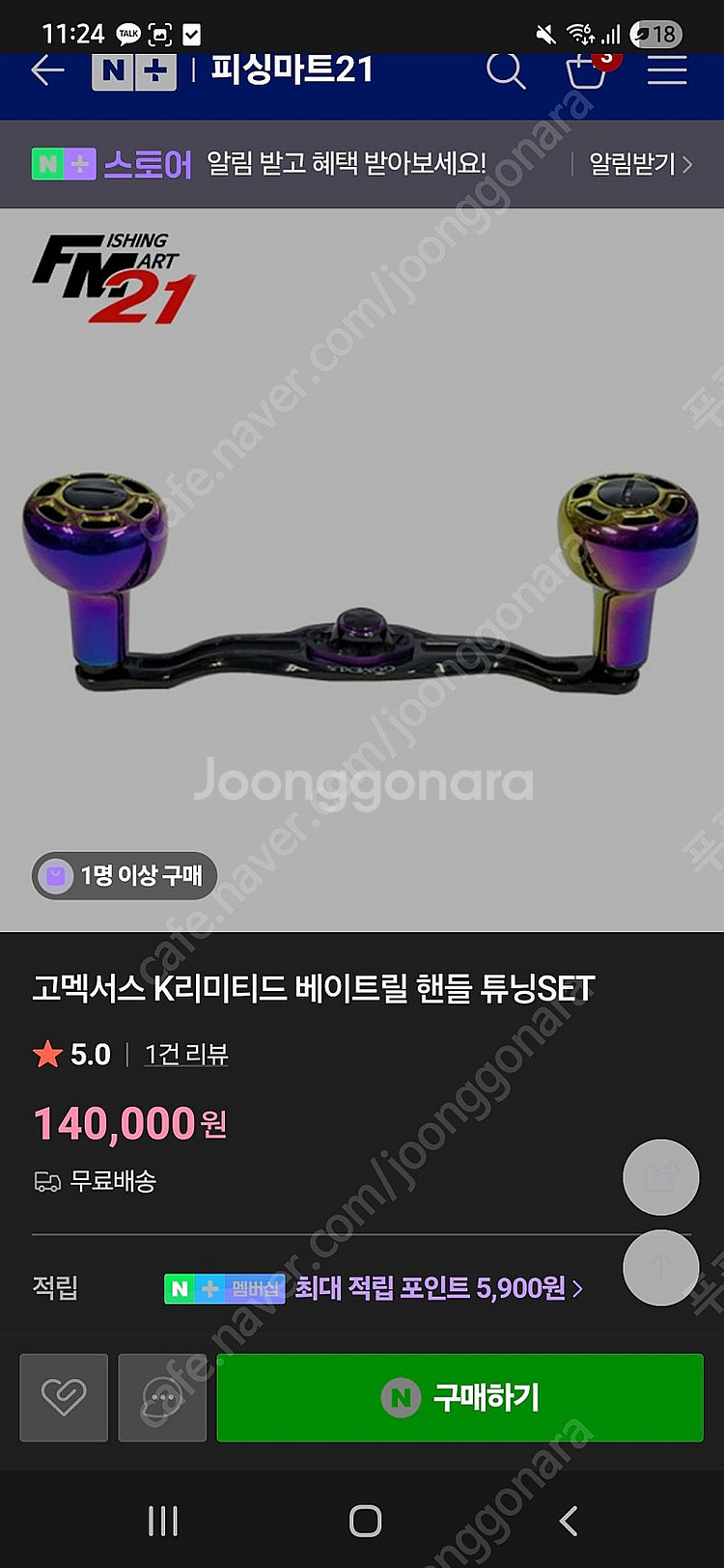Jump to top with floating arrow
This screenshot has height=1568, width=724.
(x=660, y=1267)
